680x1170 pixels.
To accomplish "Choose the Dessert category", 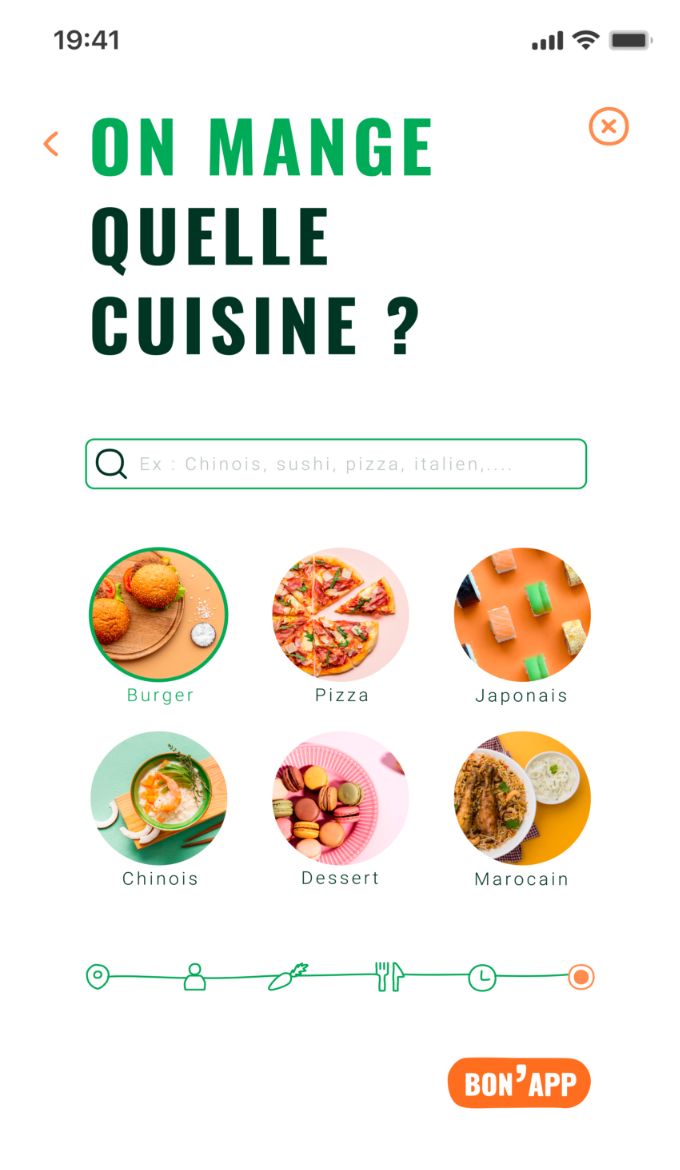I will [341, 798].
